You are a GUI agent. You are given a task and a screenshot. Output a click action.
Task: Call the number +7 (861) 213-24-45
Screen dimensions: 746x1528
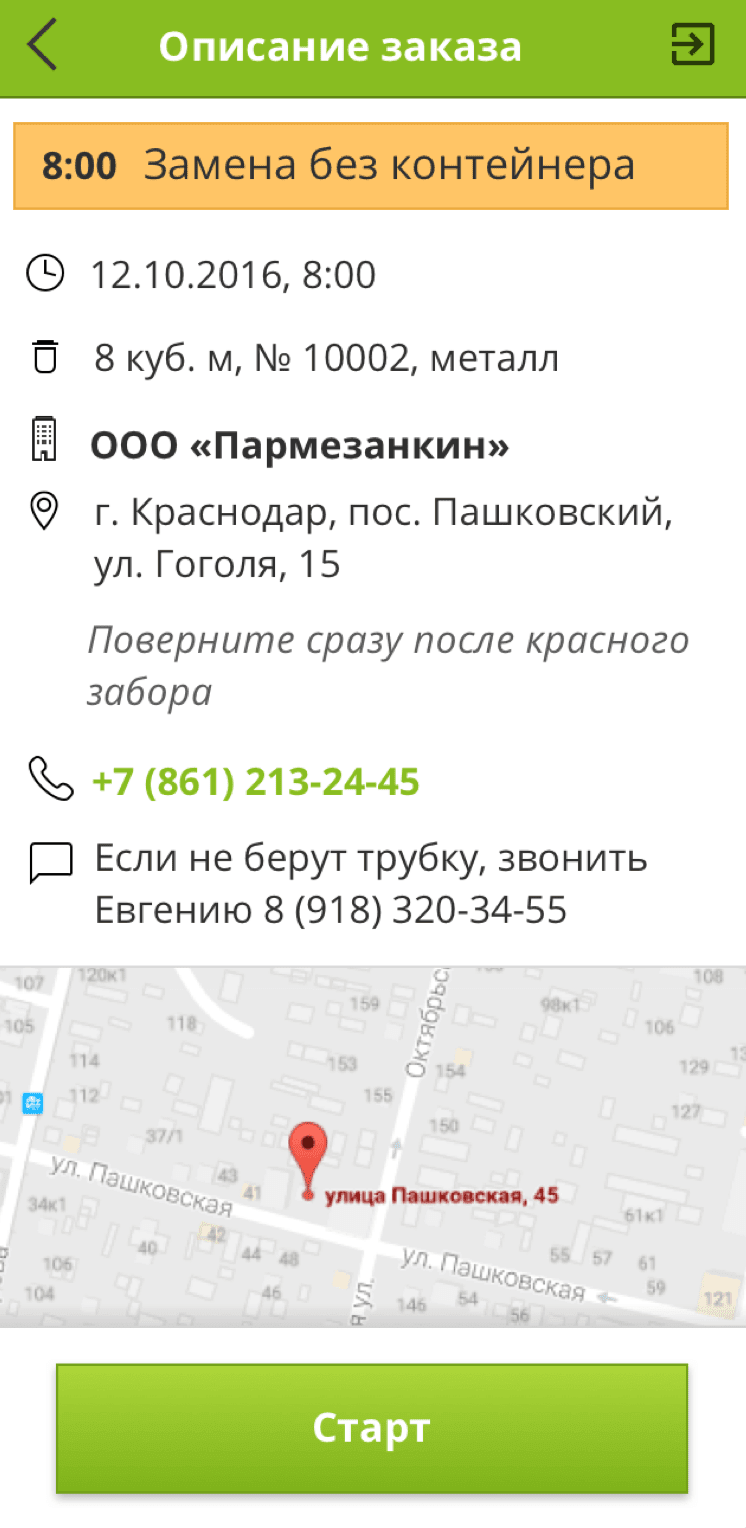click(256, 782)
